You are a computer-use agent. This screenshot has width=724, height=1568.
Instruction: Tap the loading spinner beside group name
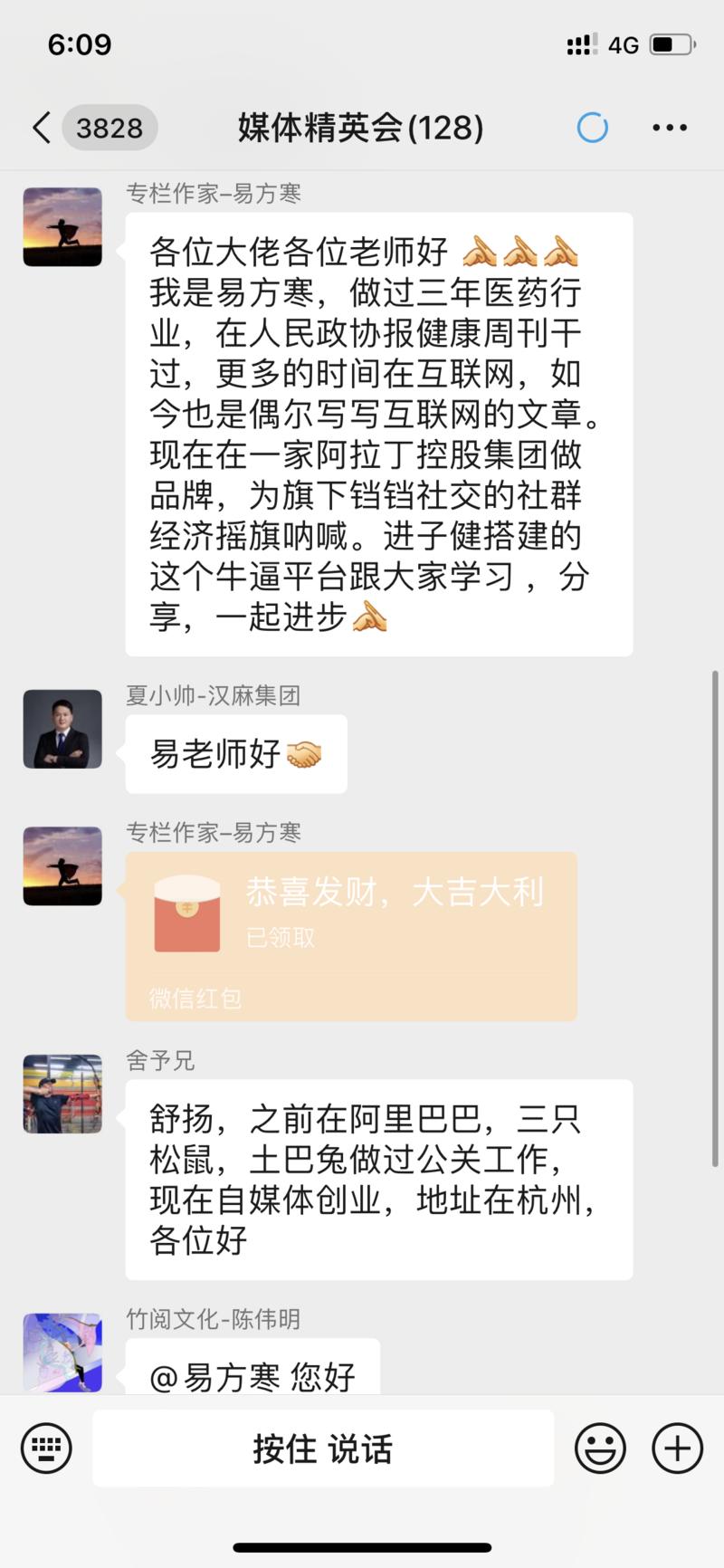pos(593,128)
